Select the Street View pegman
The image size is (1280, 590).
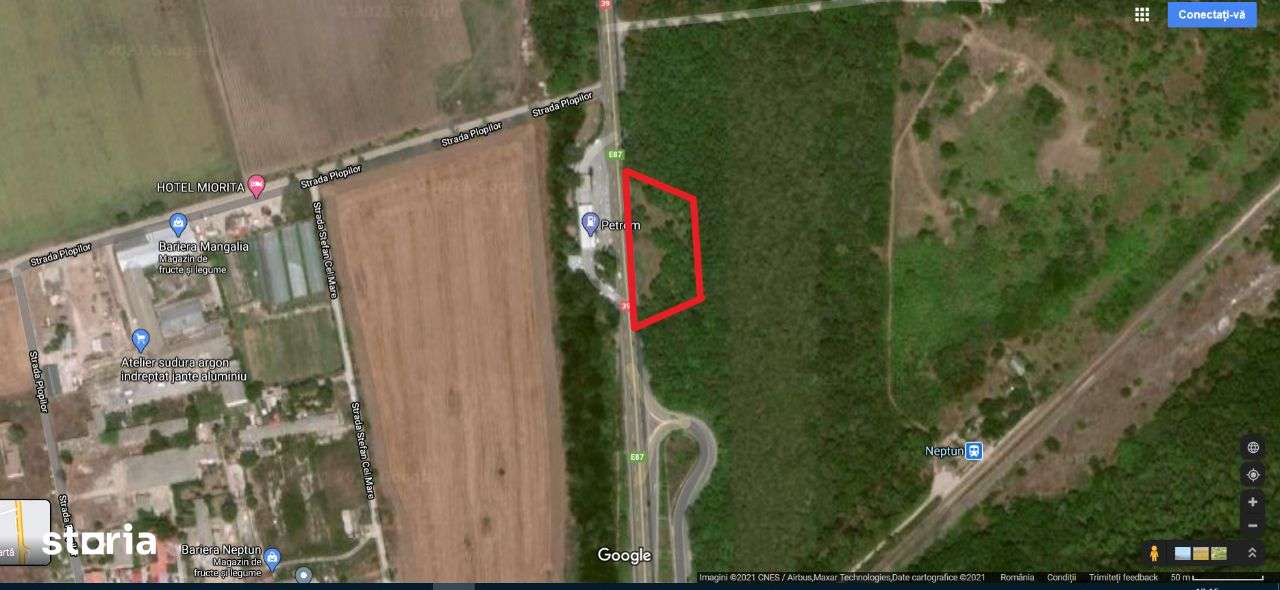[x=1154, y=553]
